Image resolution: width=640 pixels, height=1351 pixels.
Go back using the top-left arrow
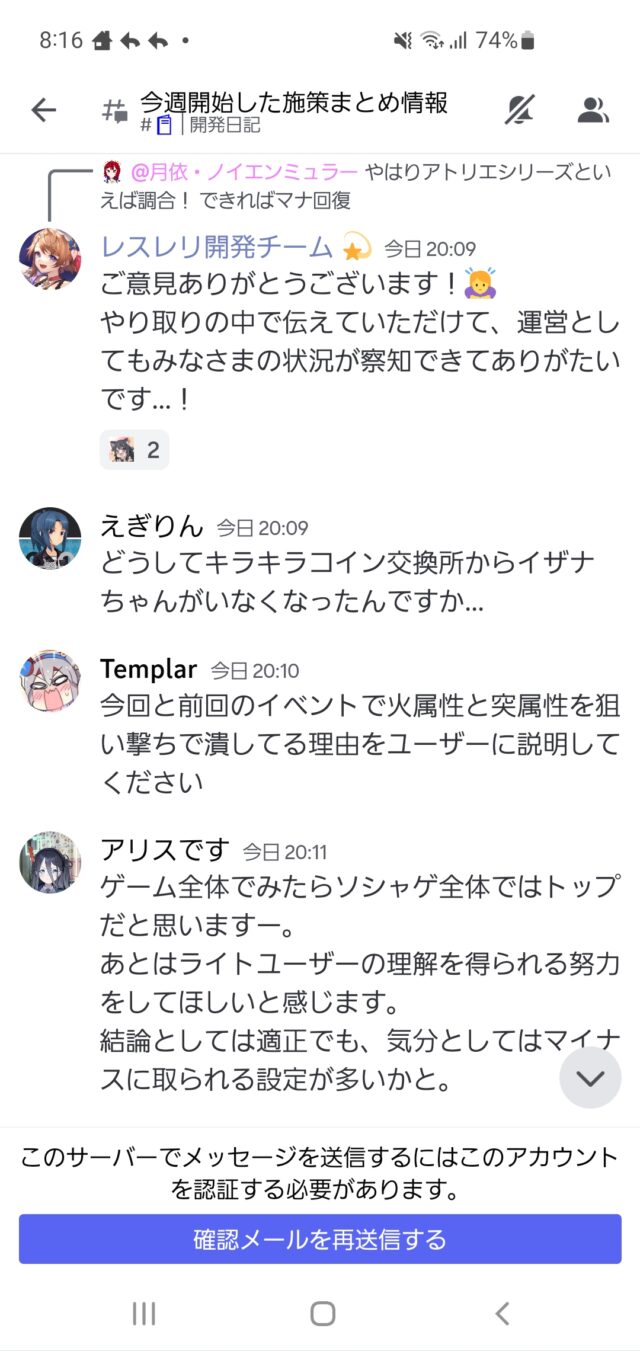[43, 110]
